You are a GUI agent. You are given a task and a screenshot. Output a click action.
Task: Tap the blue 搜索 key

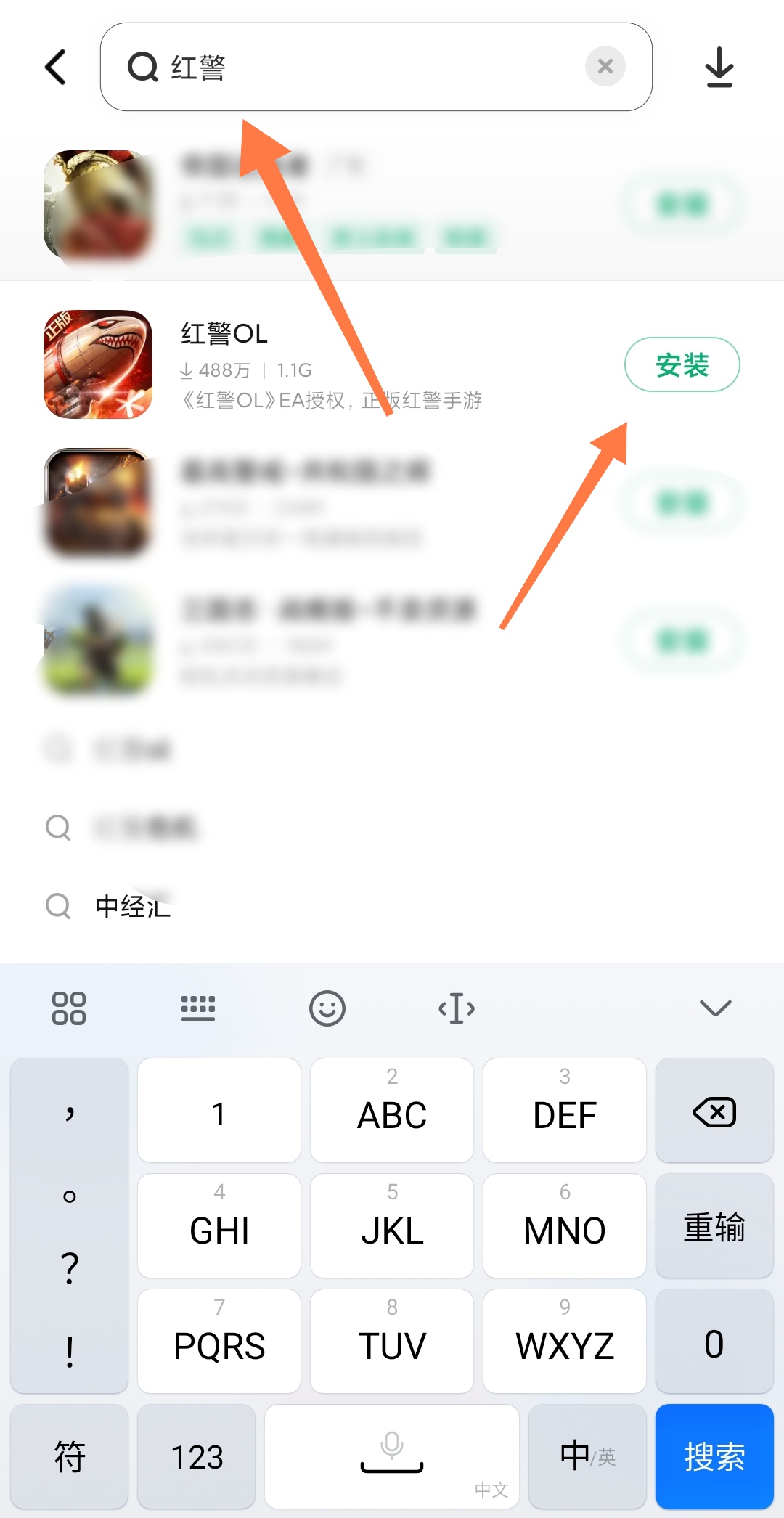point(714,1456)
